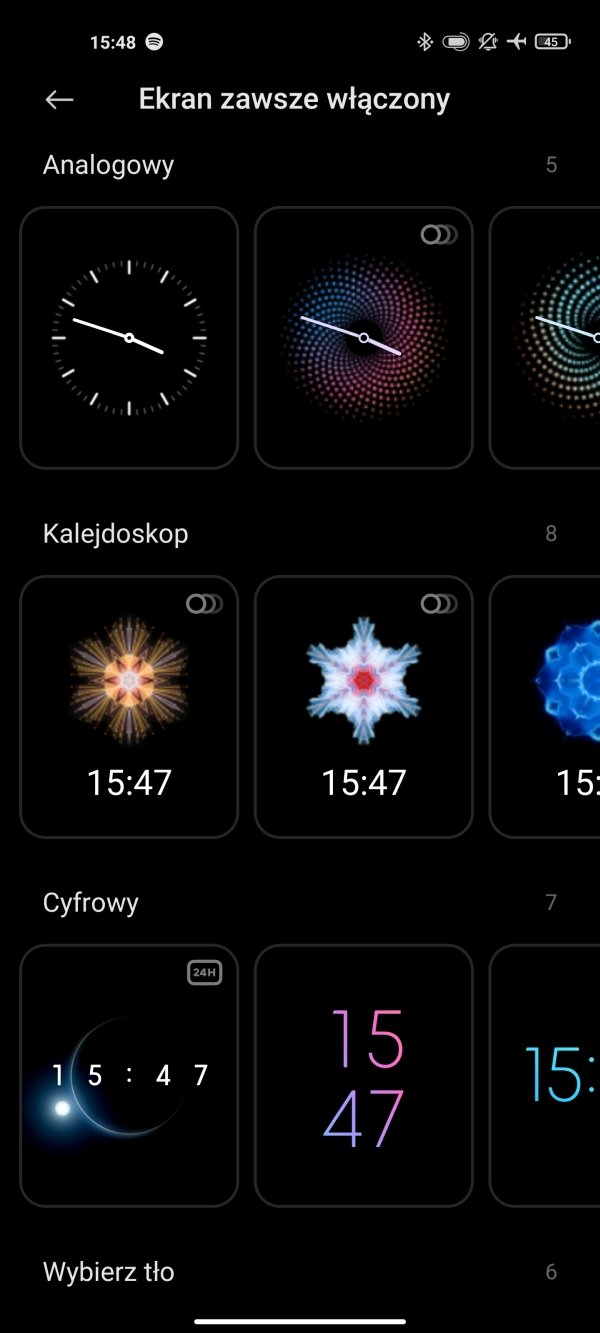The height and width of the screenshot is (1333, 600).
Task: Select the 24H eclipse digital clock
Action: point(129,1076)
